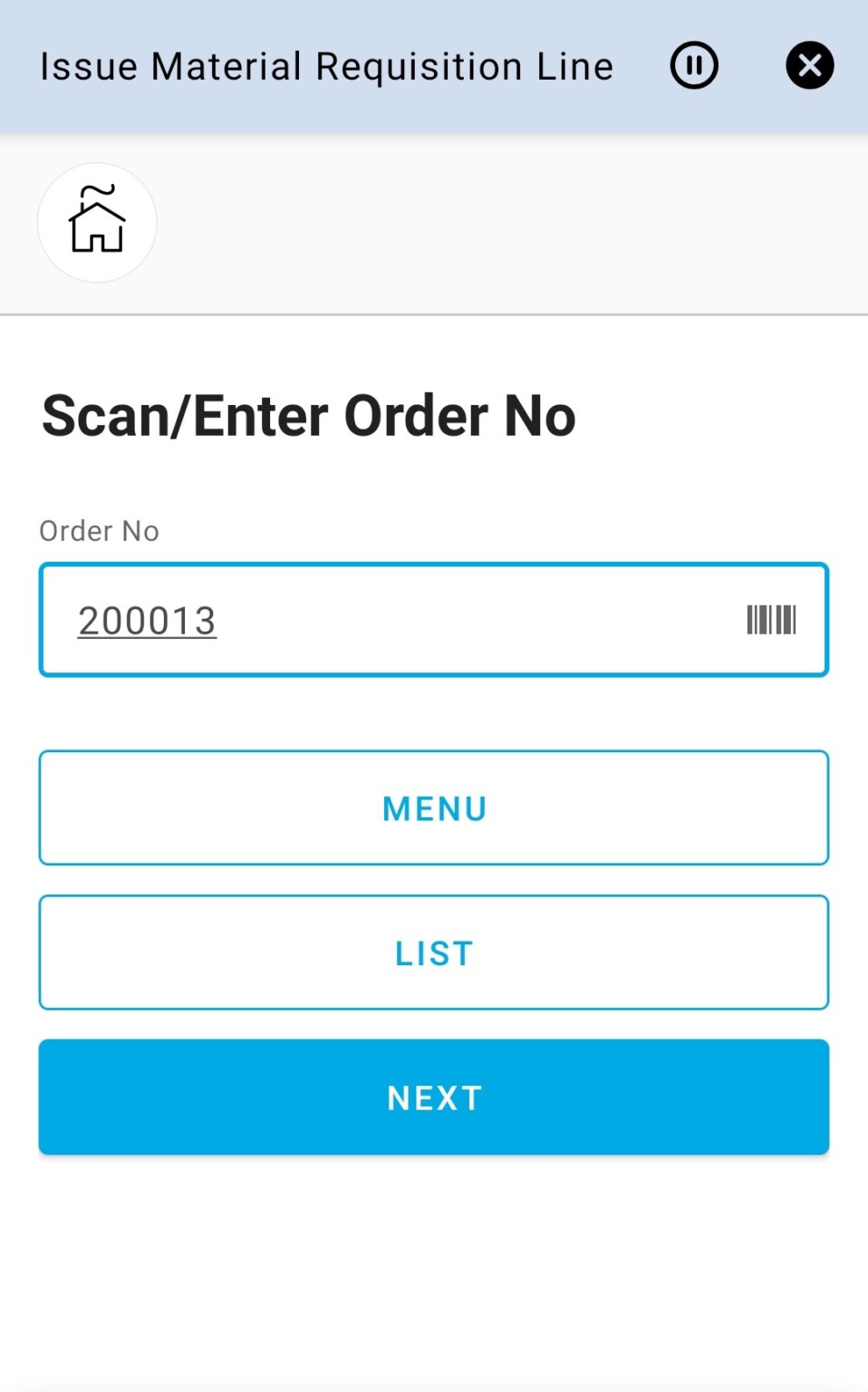Select the entered value 200013
The height and width of the screenshot is (1392, 868).
coord(148,619)
